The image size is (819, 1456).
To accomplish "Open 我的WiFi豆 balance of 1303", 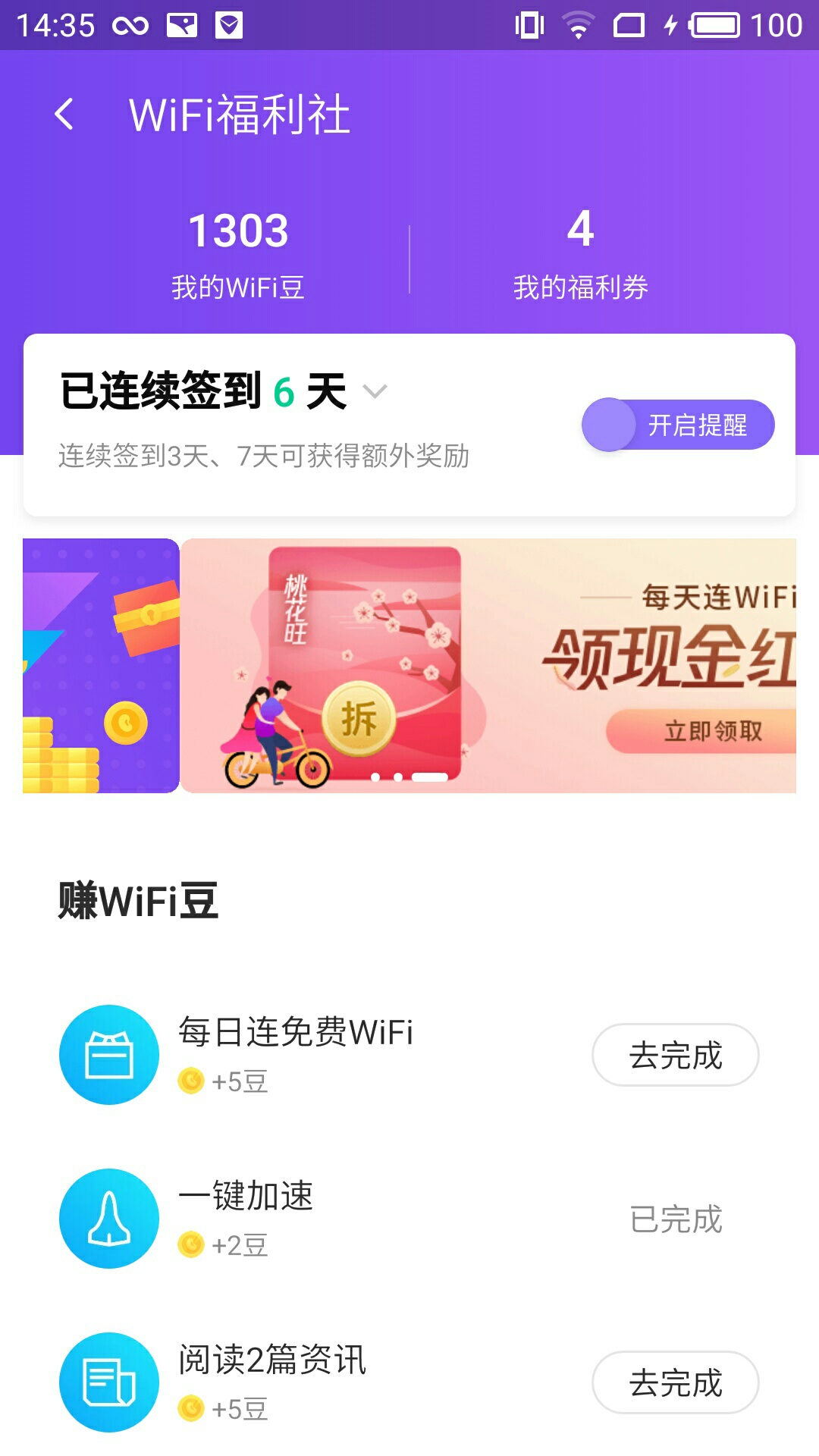I will 238,255.
